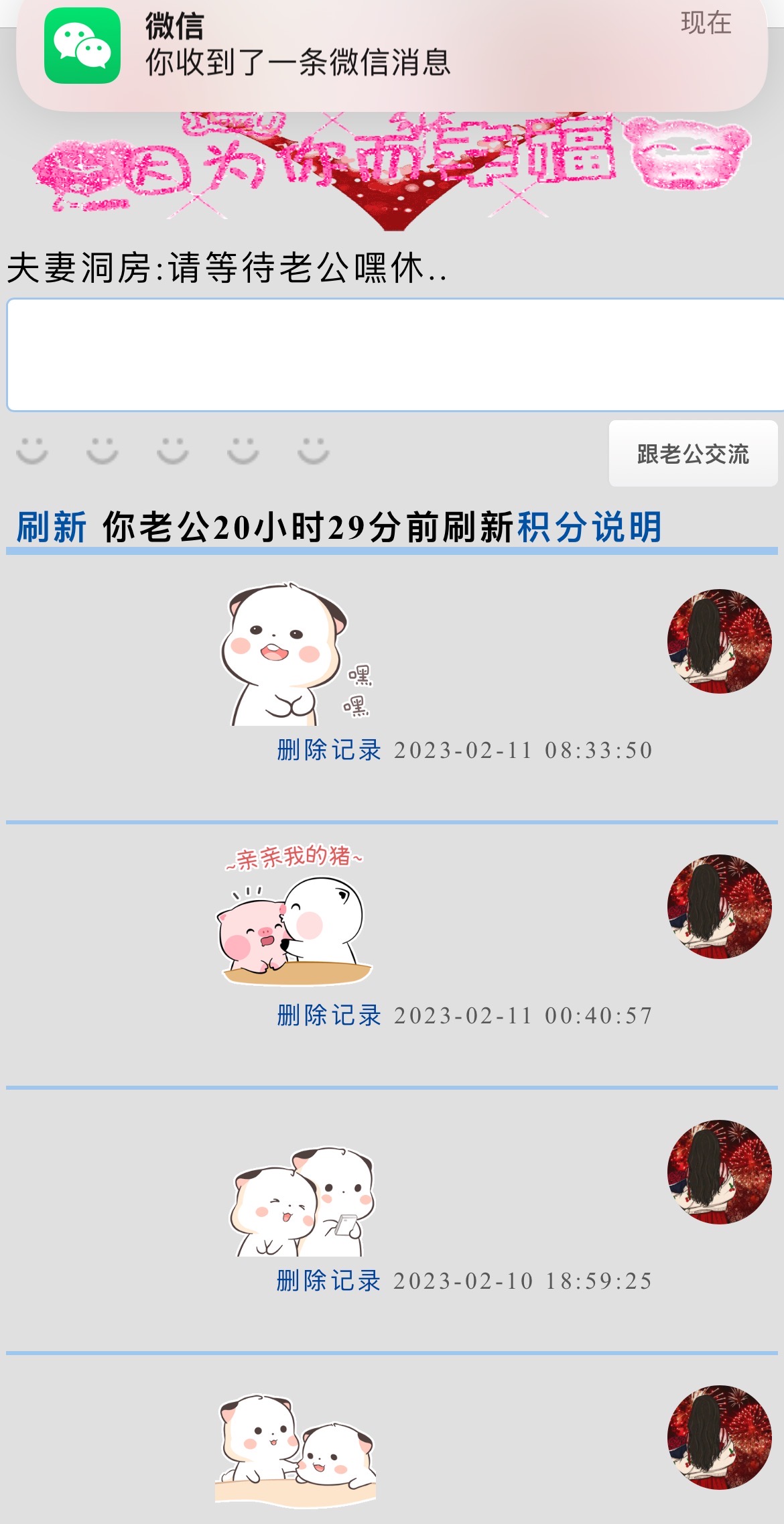Tap the 跟老公交流 button

tap(693, 454)
